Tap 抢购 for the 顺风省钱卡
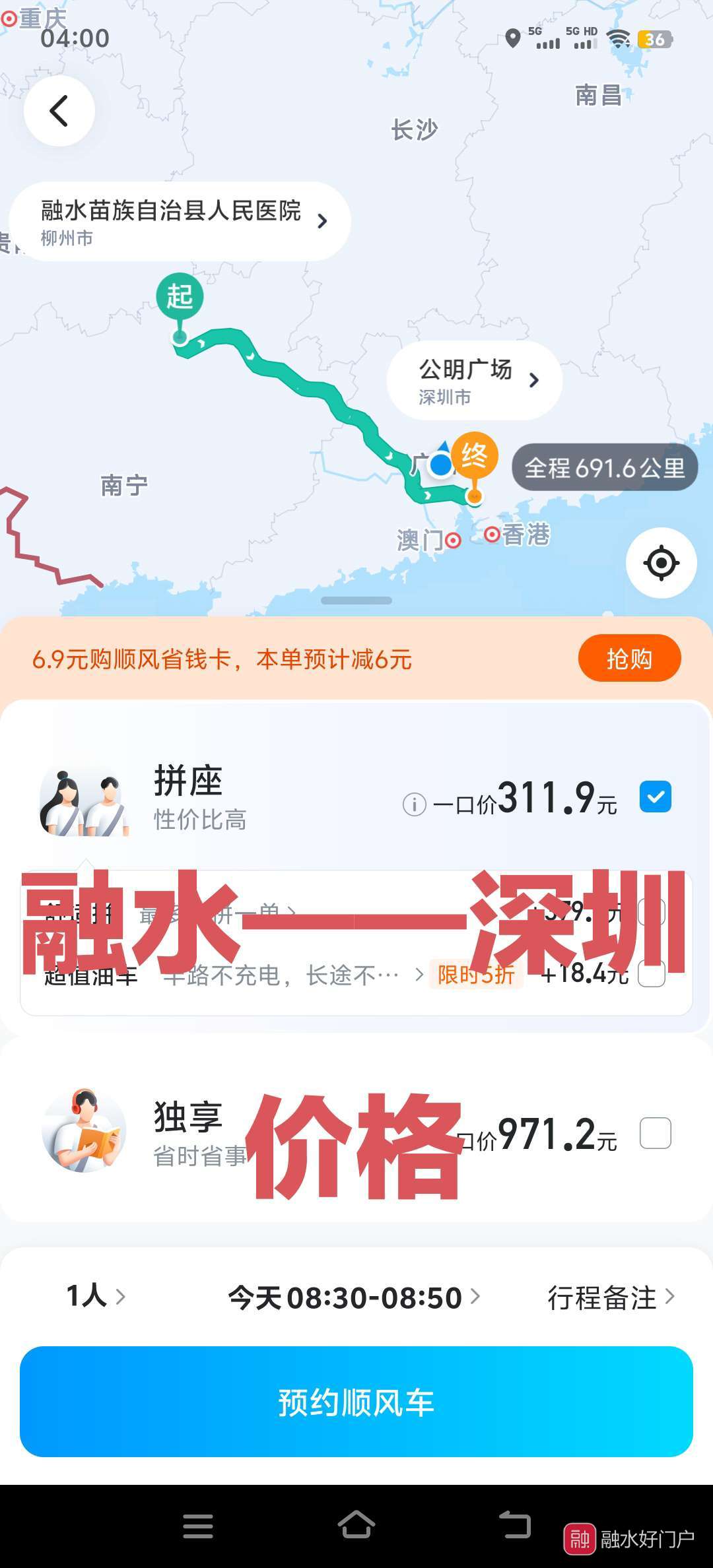 628,658
